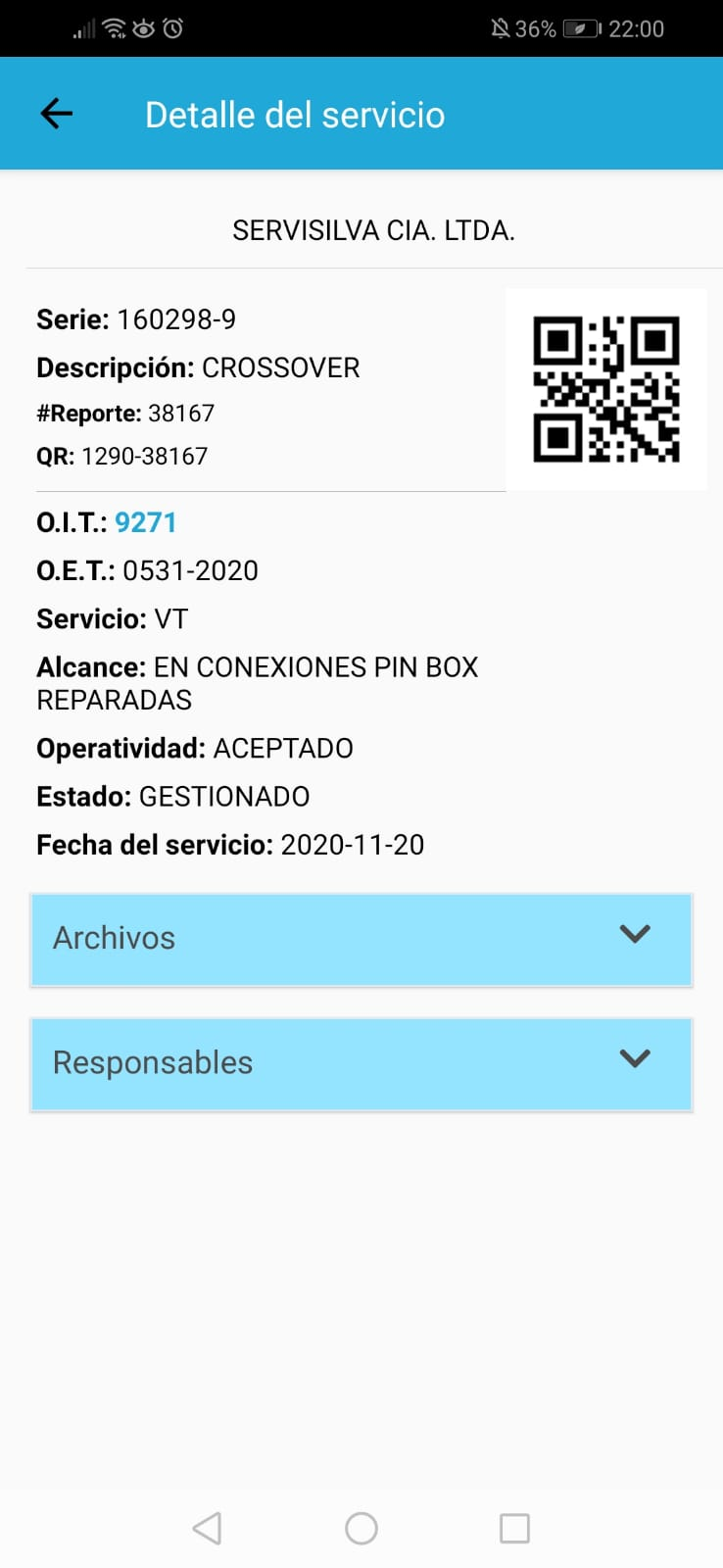
Task: Tap the system home button
Action: click(x=361, y=1528)
